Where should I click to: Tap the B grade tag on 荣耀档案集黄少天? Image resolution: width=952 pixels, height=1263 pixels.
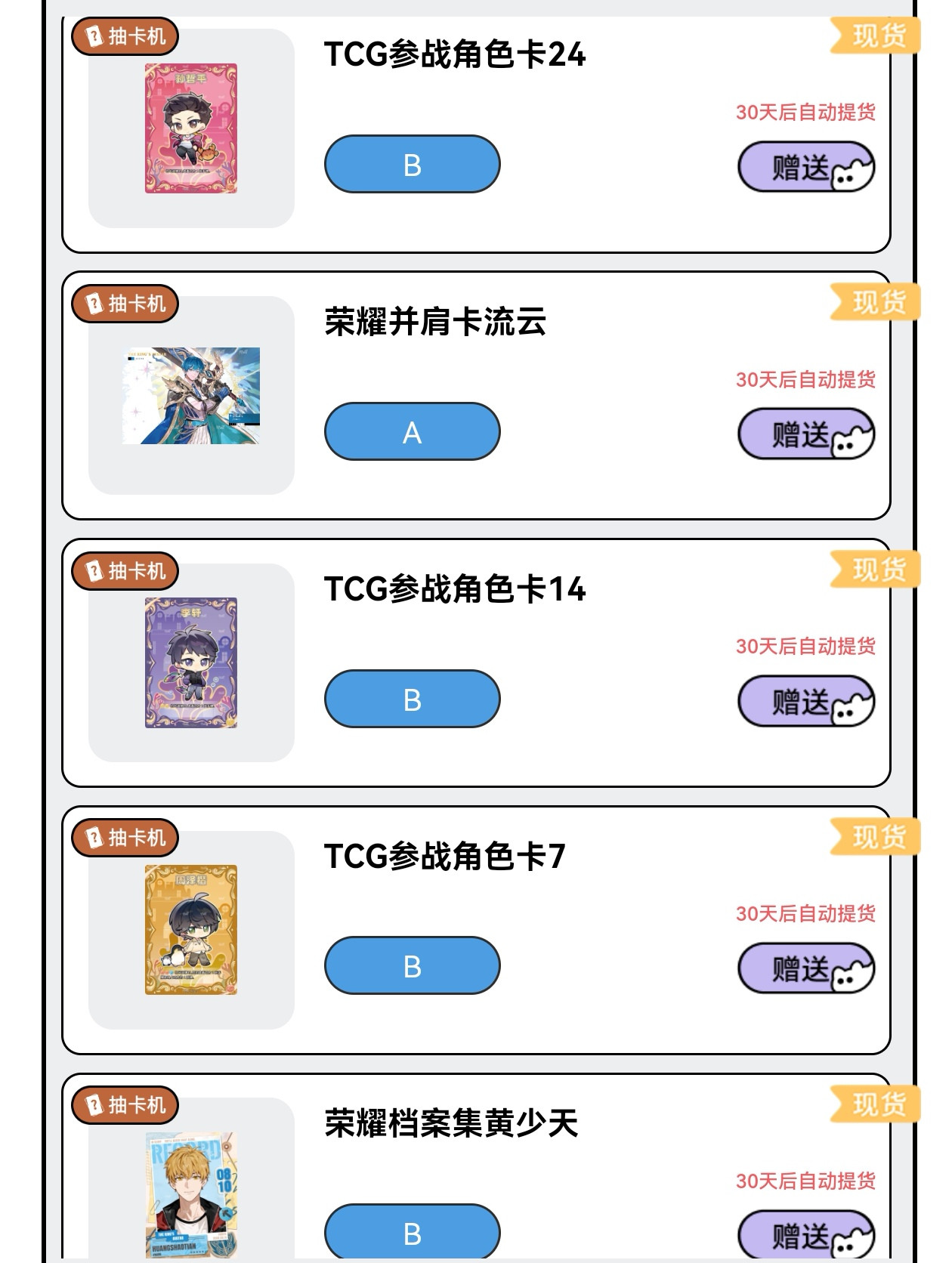coord(413,1233)
